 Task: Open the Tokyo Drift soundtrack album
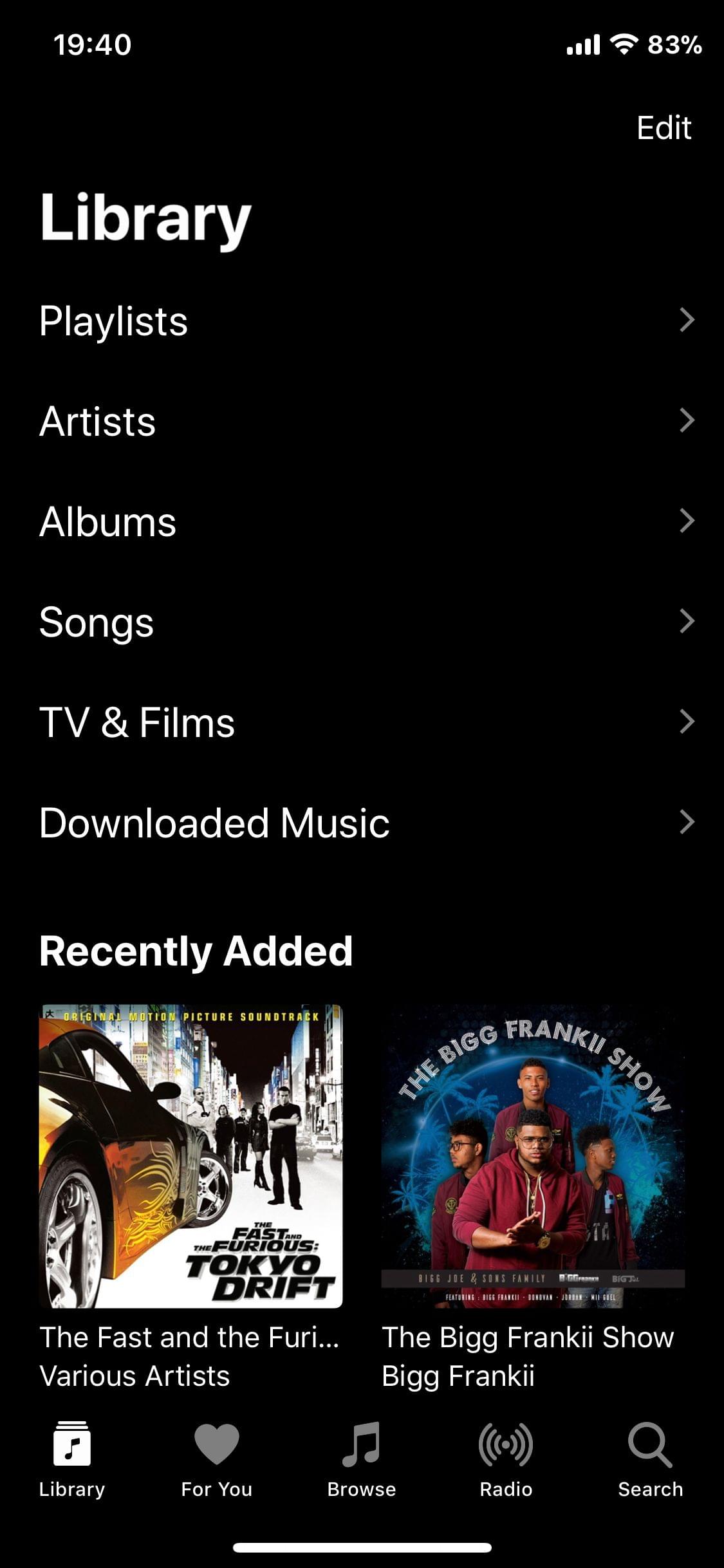[190, 1156]
